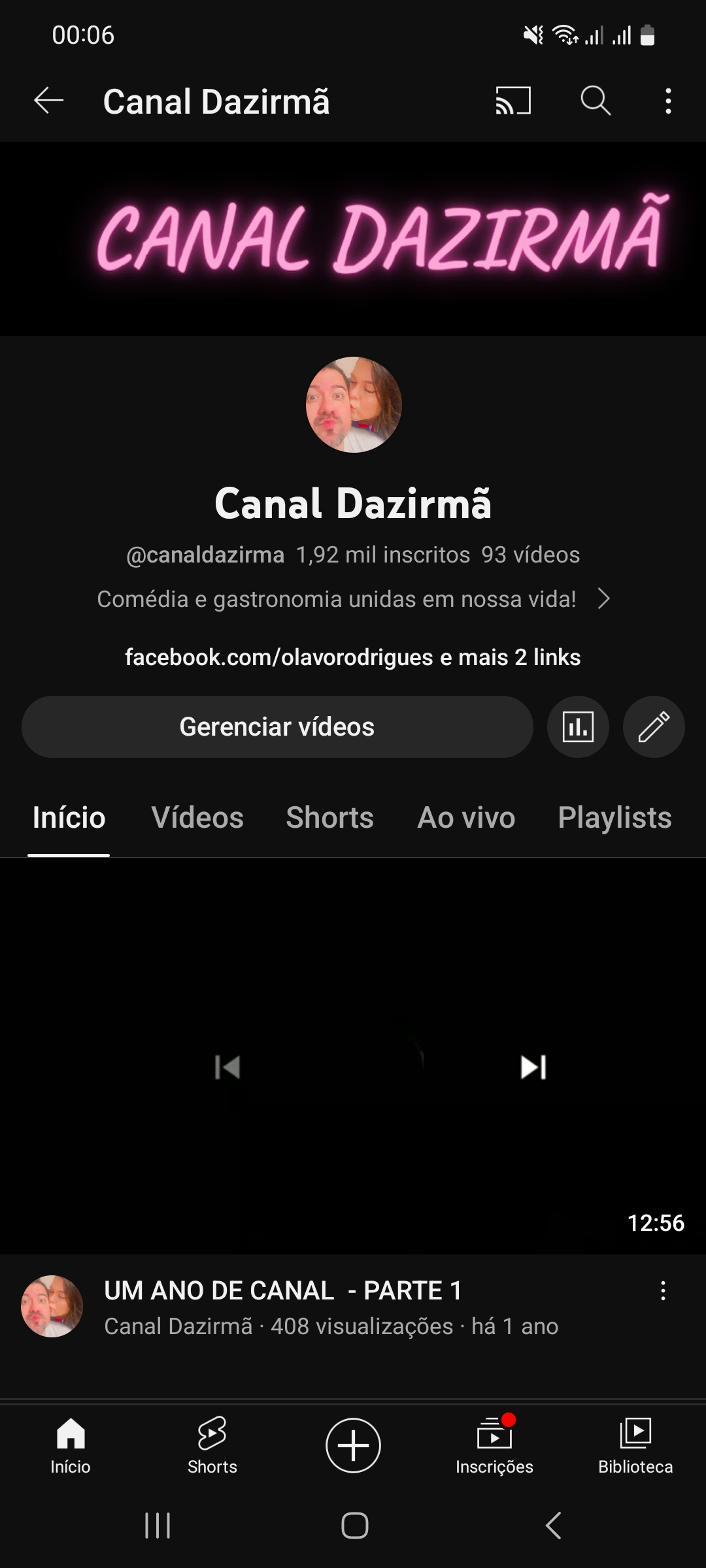Edit the channel with pencil icon
Screen dimensions: 706x1568
(x=654, y=727)
